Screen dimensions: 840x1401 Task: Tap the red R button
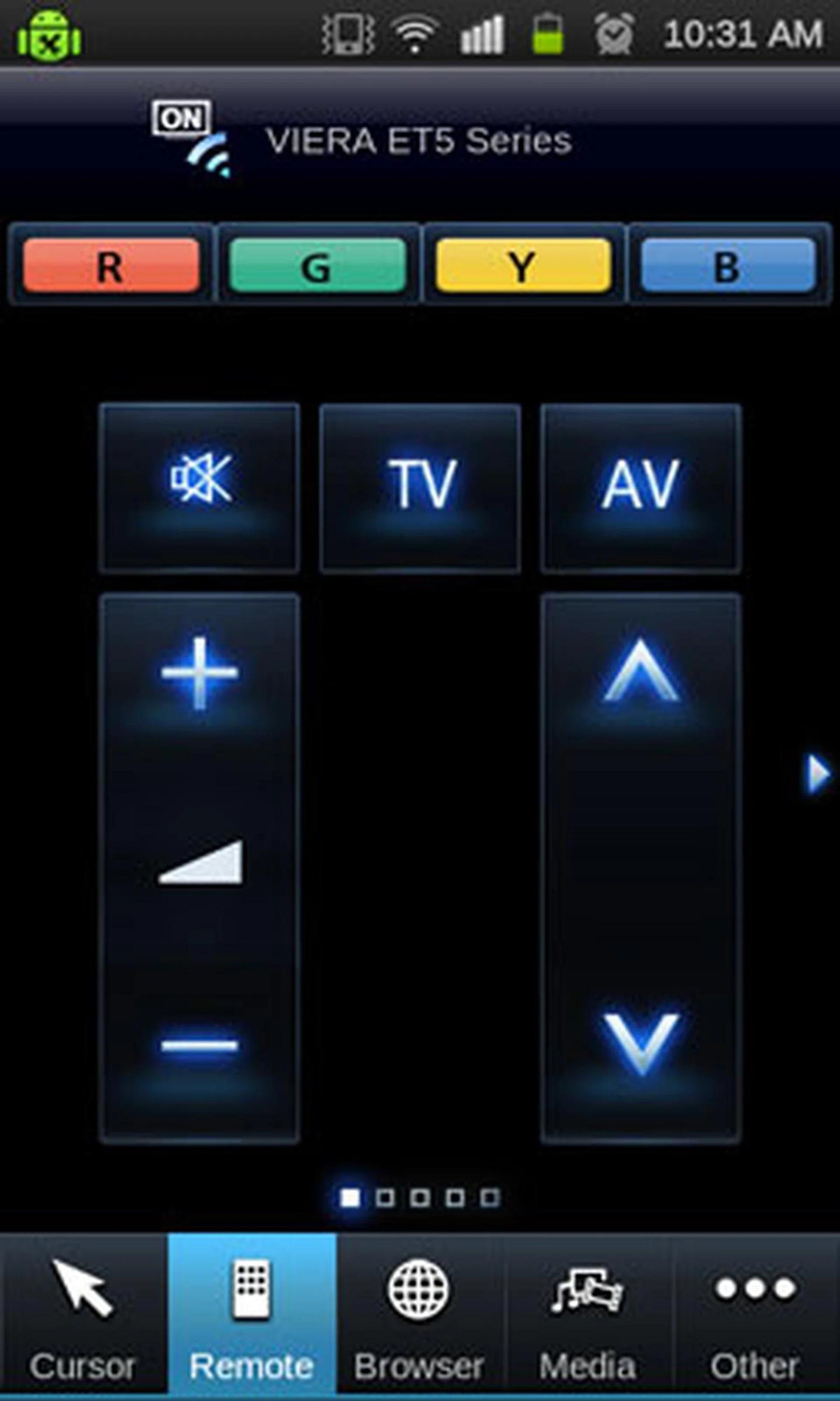tap(111, 265)
